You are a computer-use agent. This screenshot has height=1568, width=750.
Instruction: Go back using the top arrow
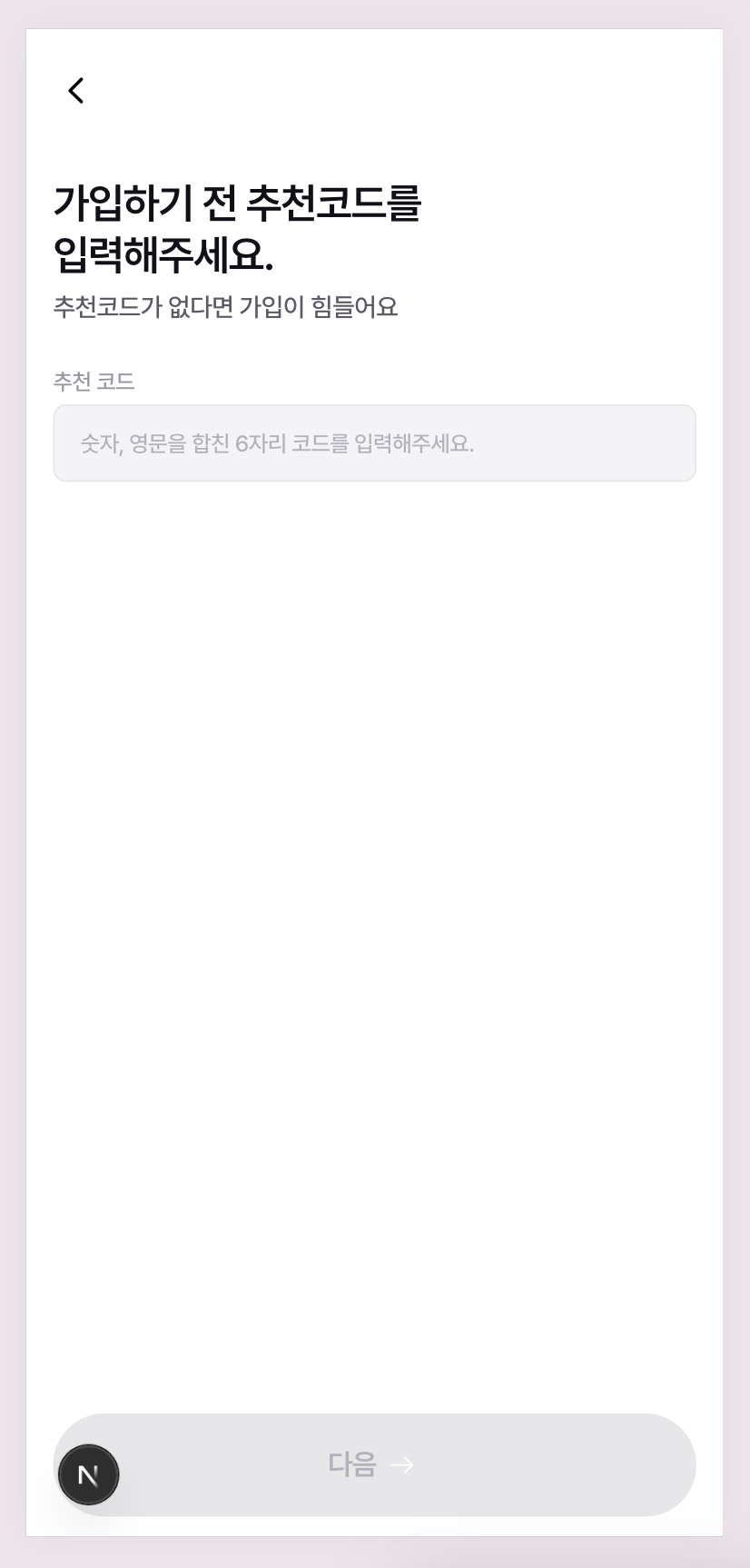76,91
